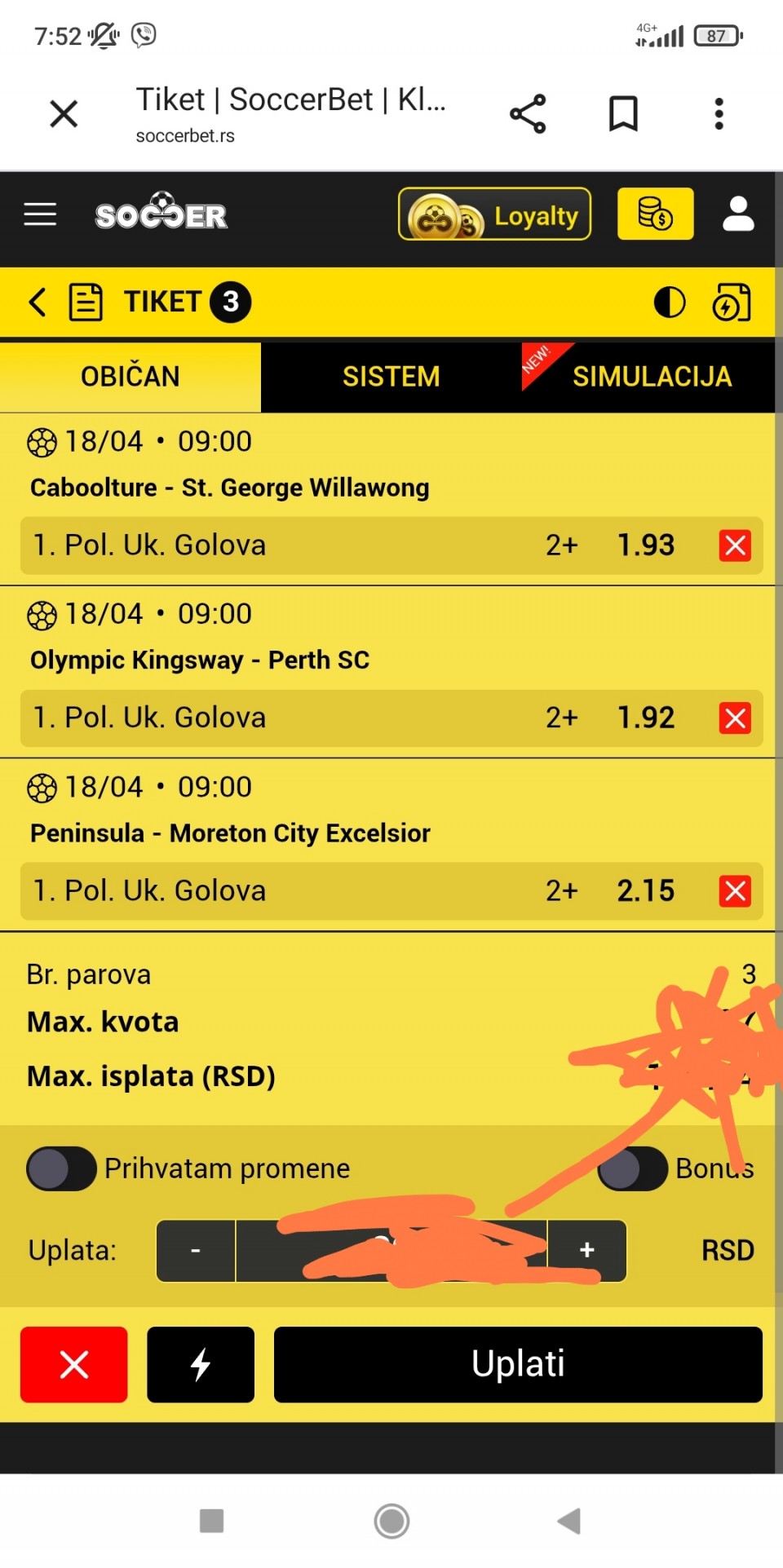The height and width of the screenshot is (1568, 783).
Task: Bookmark this page
Action: (x=623, y=114)
